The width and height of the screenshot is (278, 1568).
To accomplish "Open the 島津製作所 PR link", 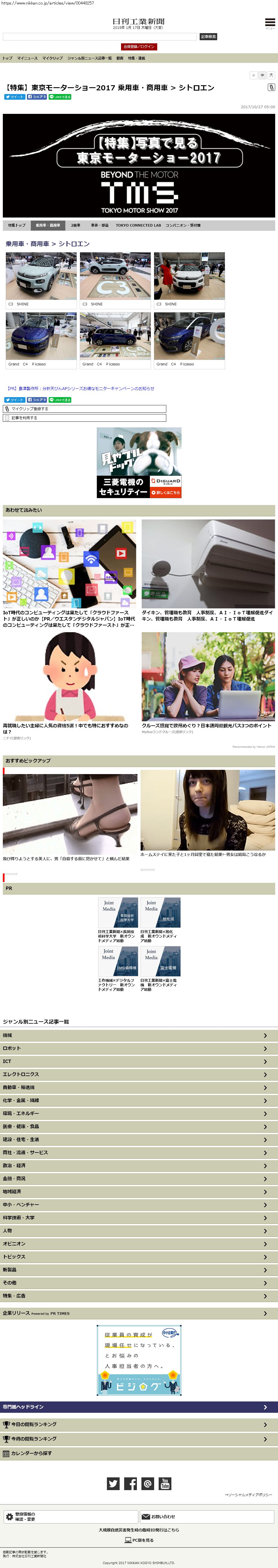I will [80, 388].
